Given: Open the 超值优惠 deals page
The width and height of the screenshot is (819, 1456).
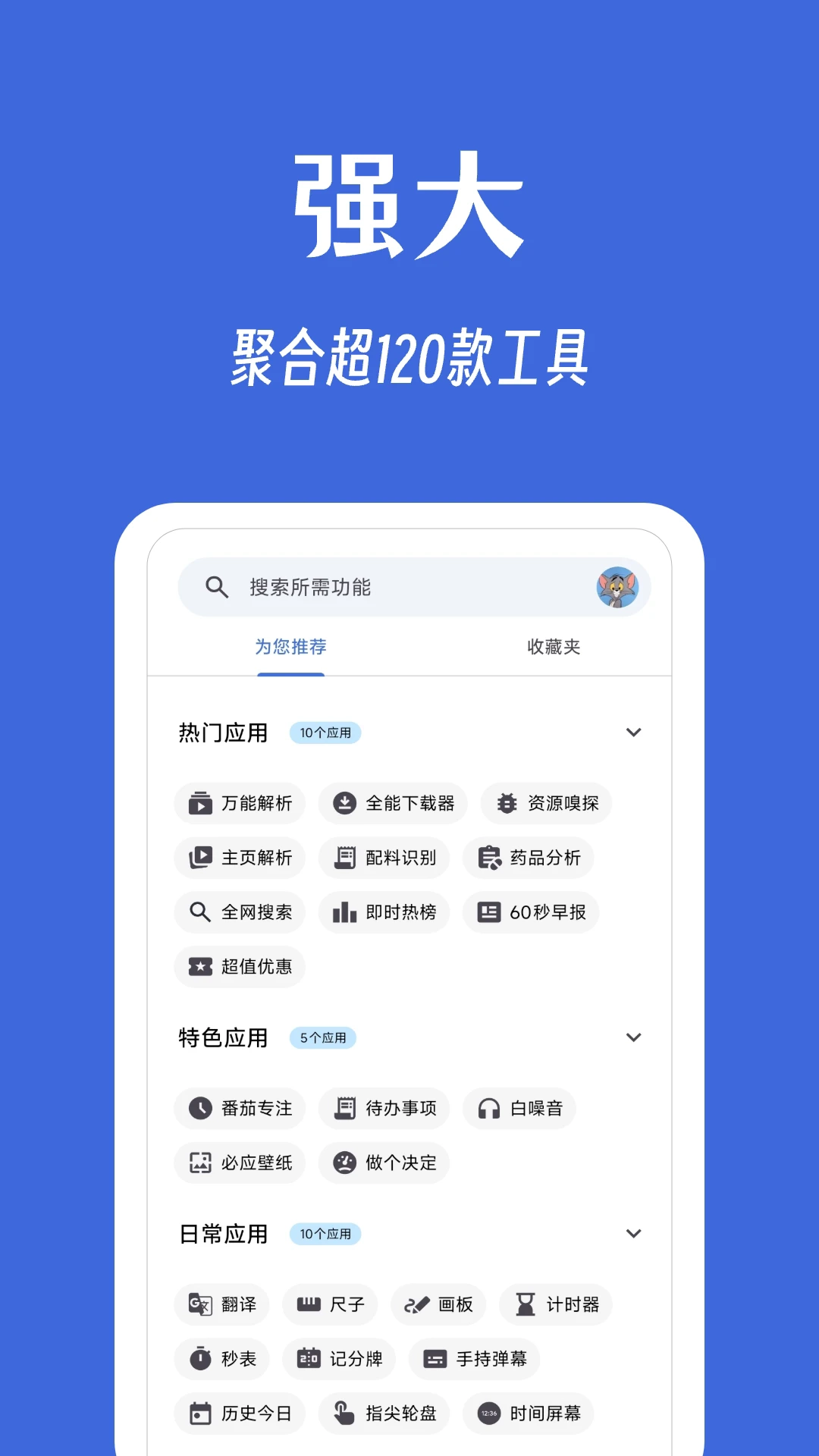Looking at the screenshot, I should point(239,967).
